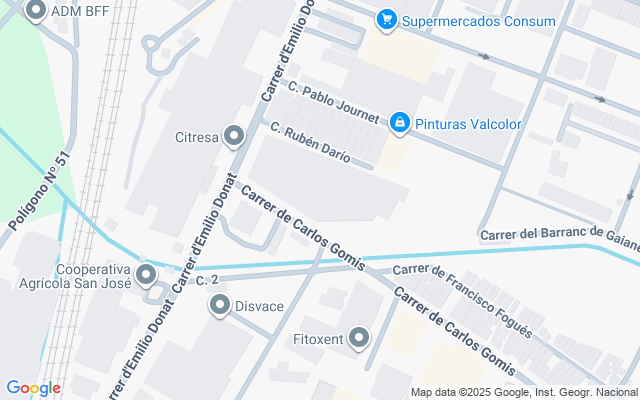This screenshot has height=400, width=640.
Task: Open the Fitoxent location marker
Action: (x=359, y=338)
